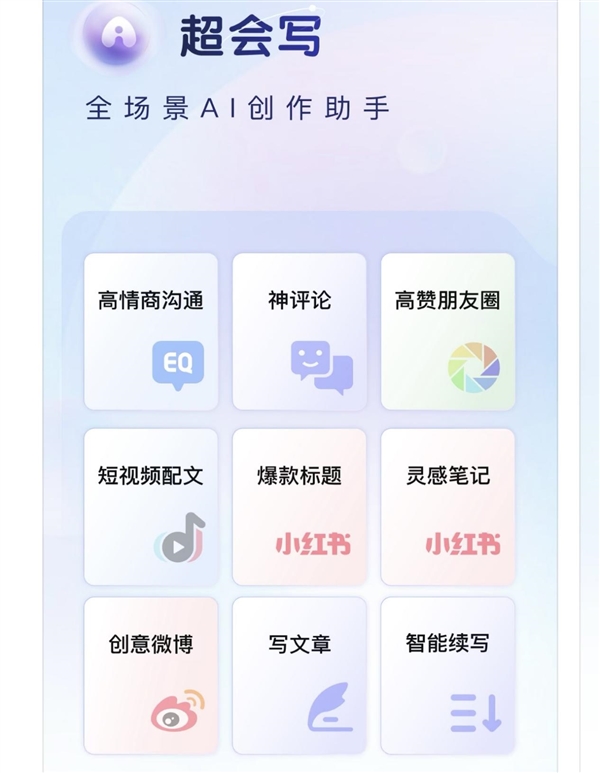Choose the 短视频配文 tool
The height and width of the screenshot is (773, 600).
pyautogui.click(x=150, y=506)
